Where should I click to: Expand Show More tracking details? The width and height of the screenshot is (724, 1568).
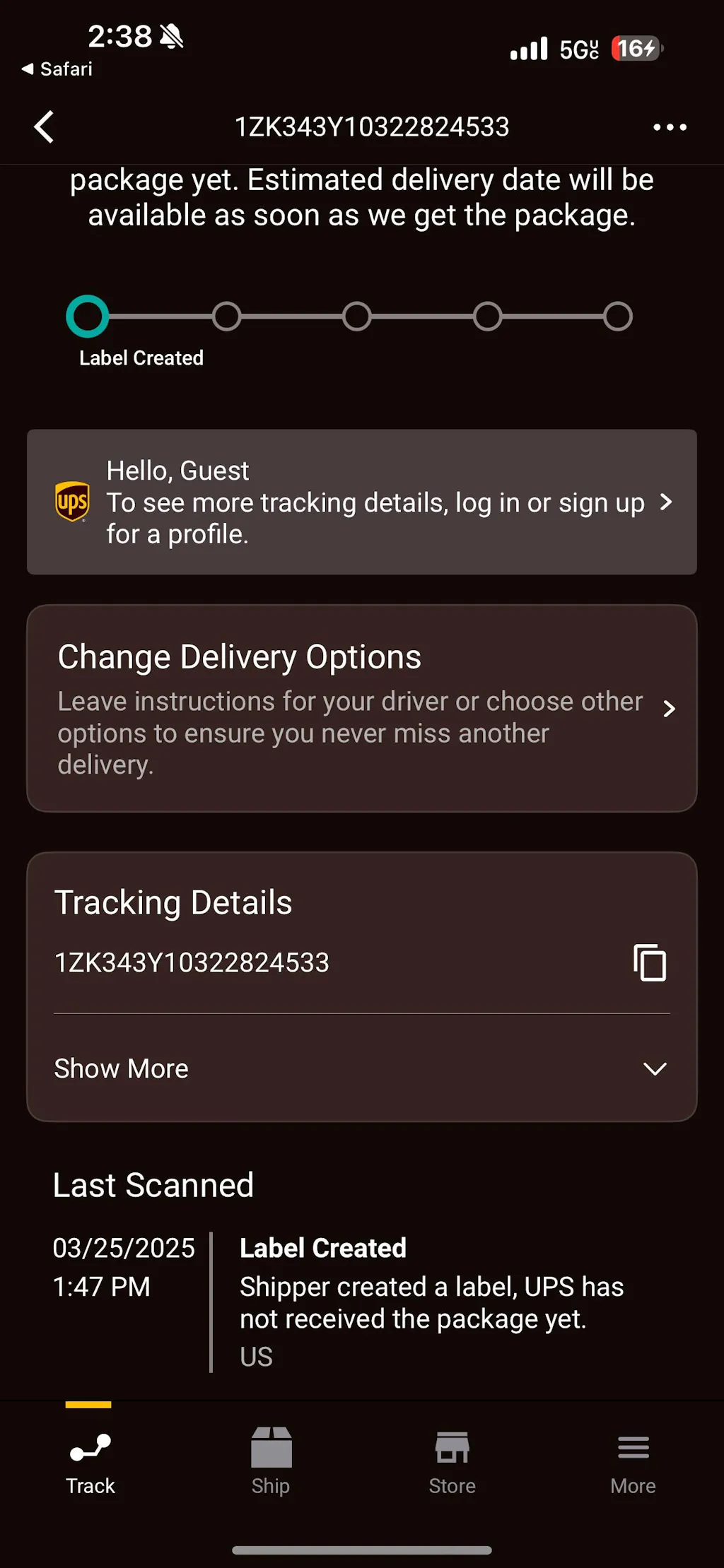pyautogui.click(x=361, y=1068)
